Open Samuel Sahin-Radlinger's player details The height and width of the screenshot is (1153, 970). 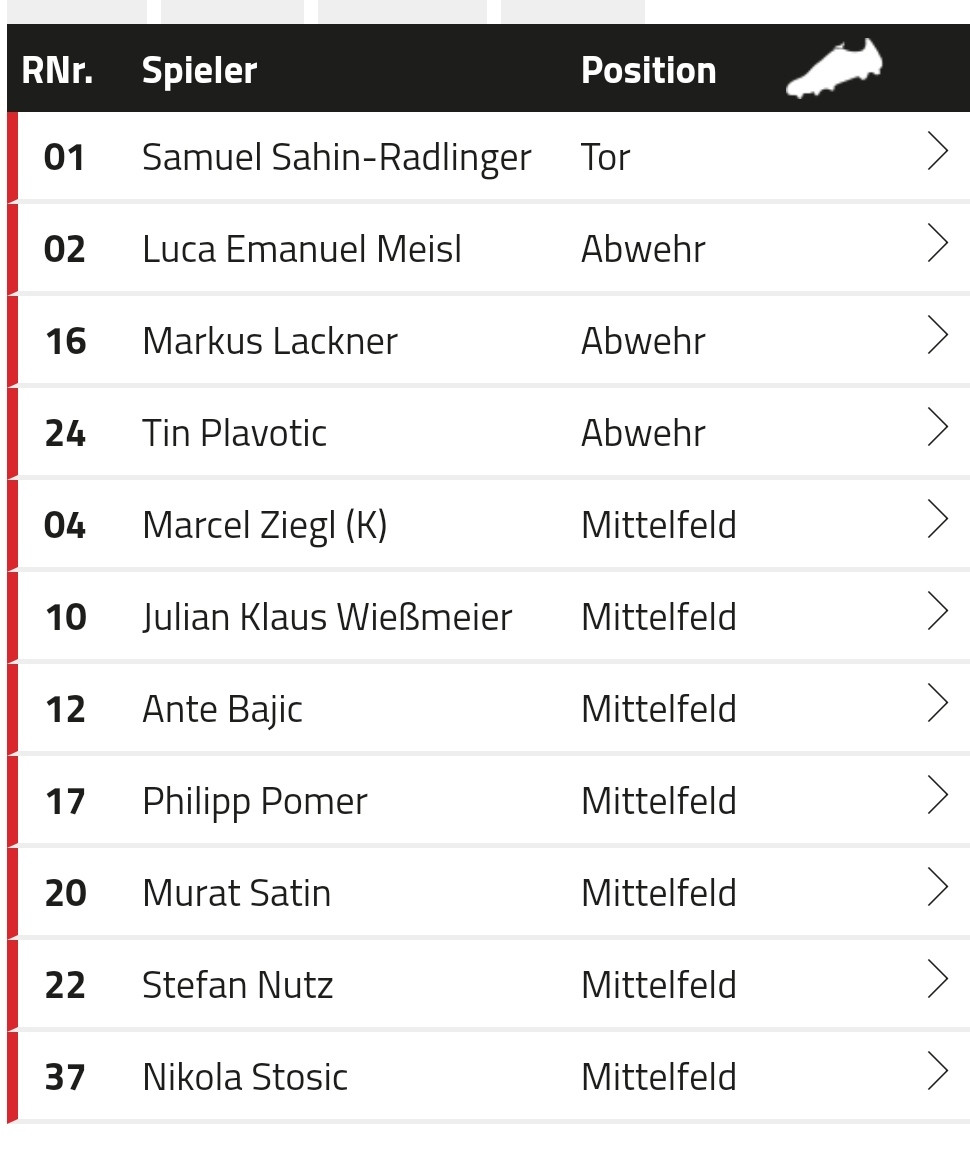pos(336,157)
